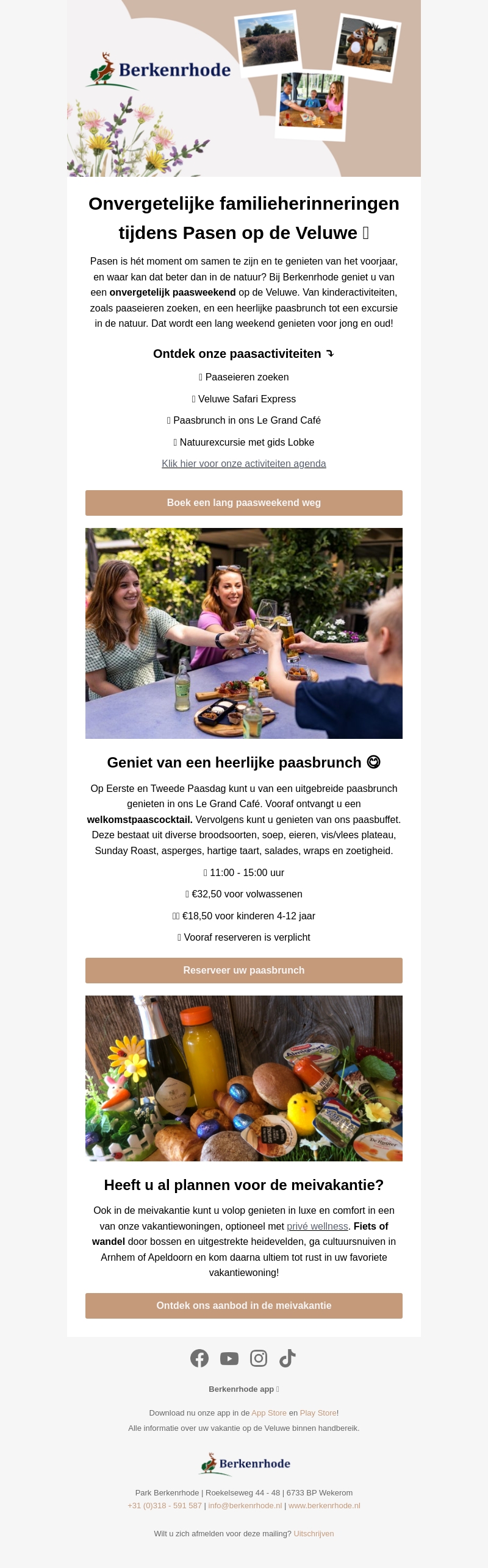Tap Ontdek ons aanbod in de meivakantie
Screen dimensions: 488x1568
[244, 1306]
